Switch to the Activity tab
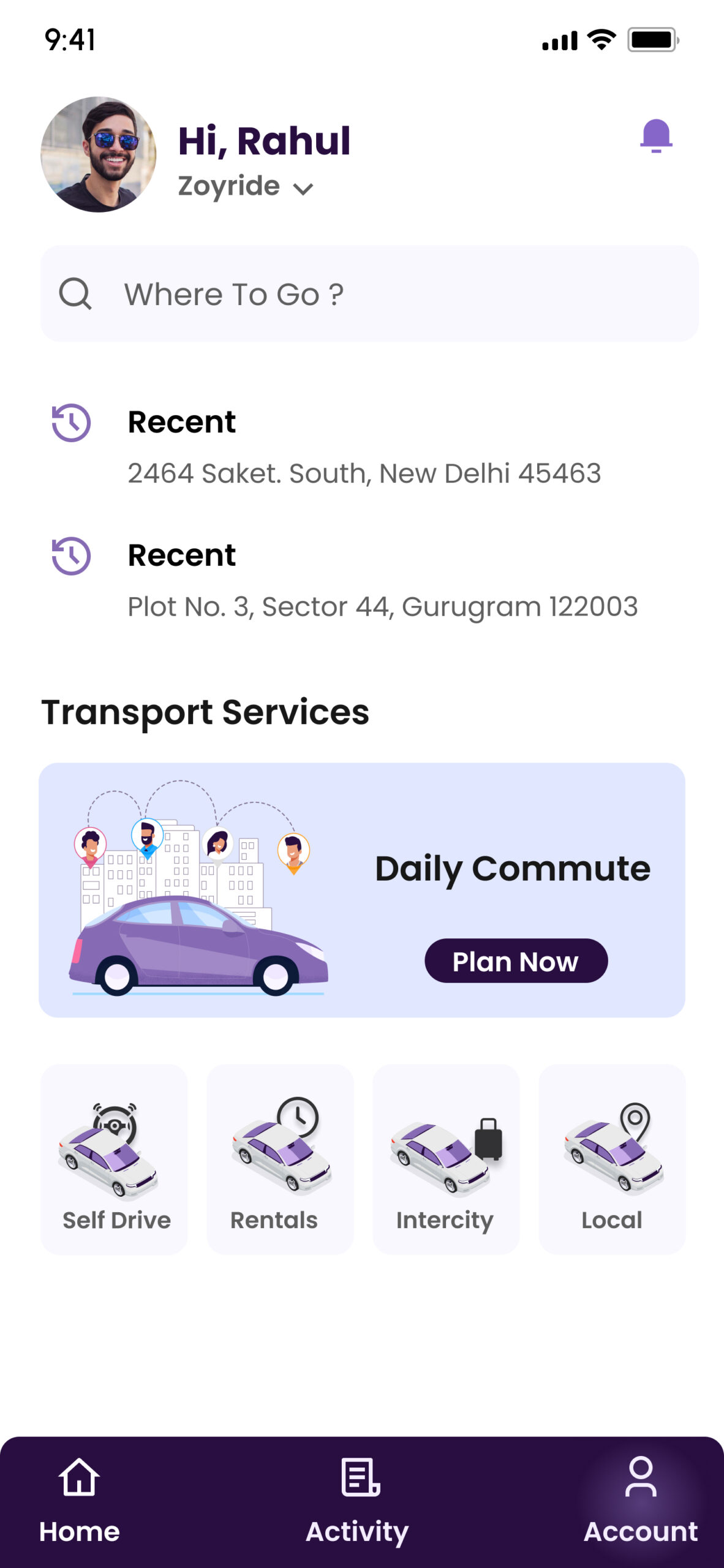Image resolution: width=724 pixels, height=1568 pixels. click(x=358, y=1501)
